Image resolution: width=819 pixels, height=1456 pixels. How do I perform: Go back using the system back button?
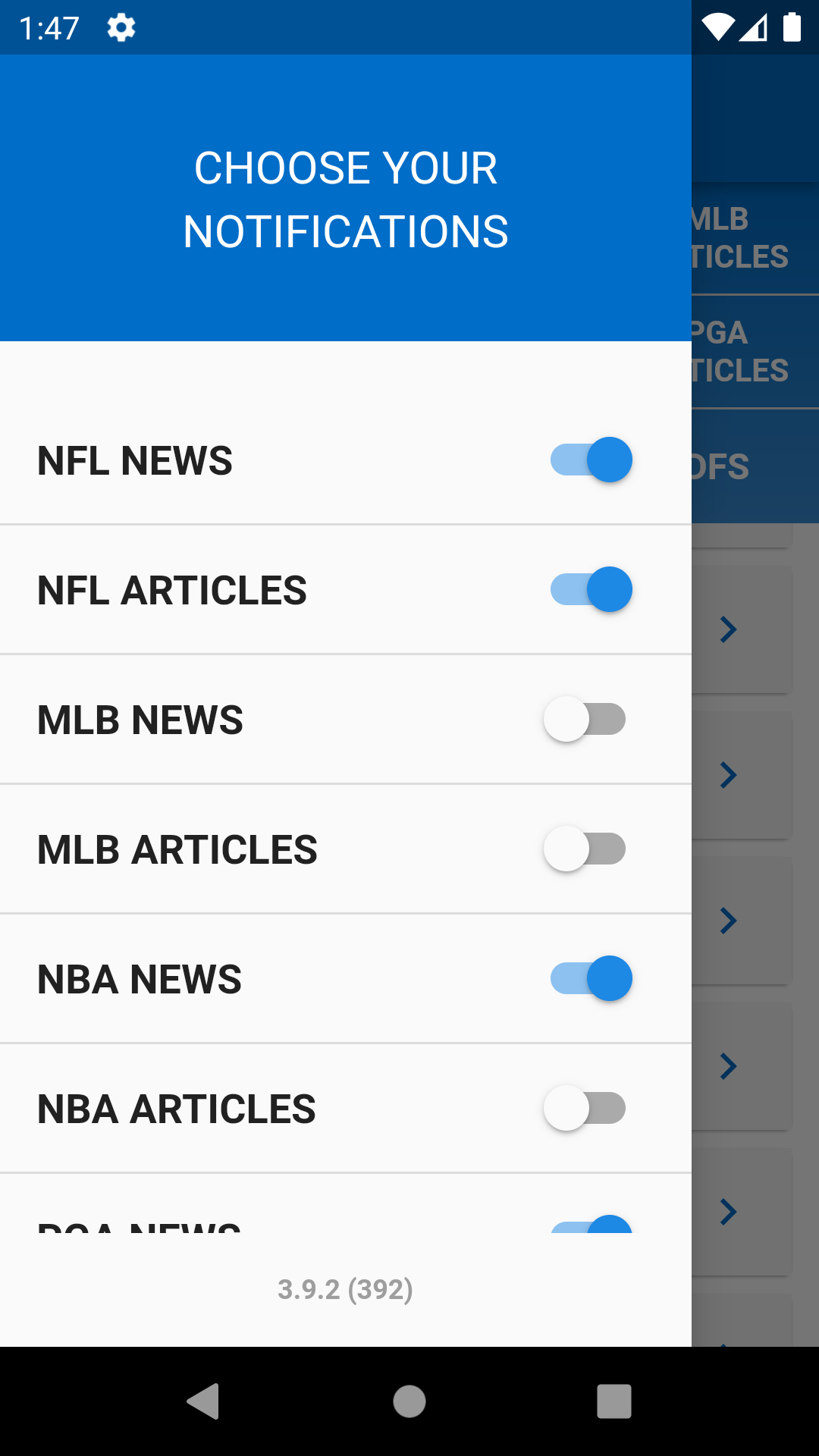pos(203,1401)
